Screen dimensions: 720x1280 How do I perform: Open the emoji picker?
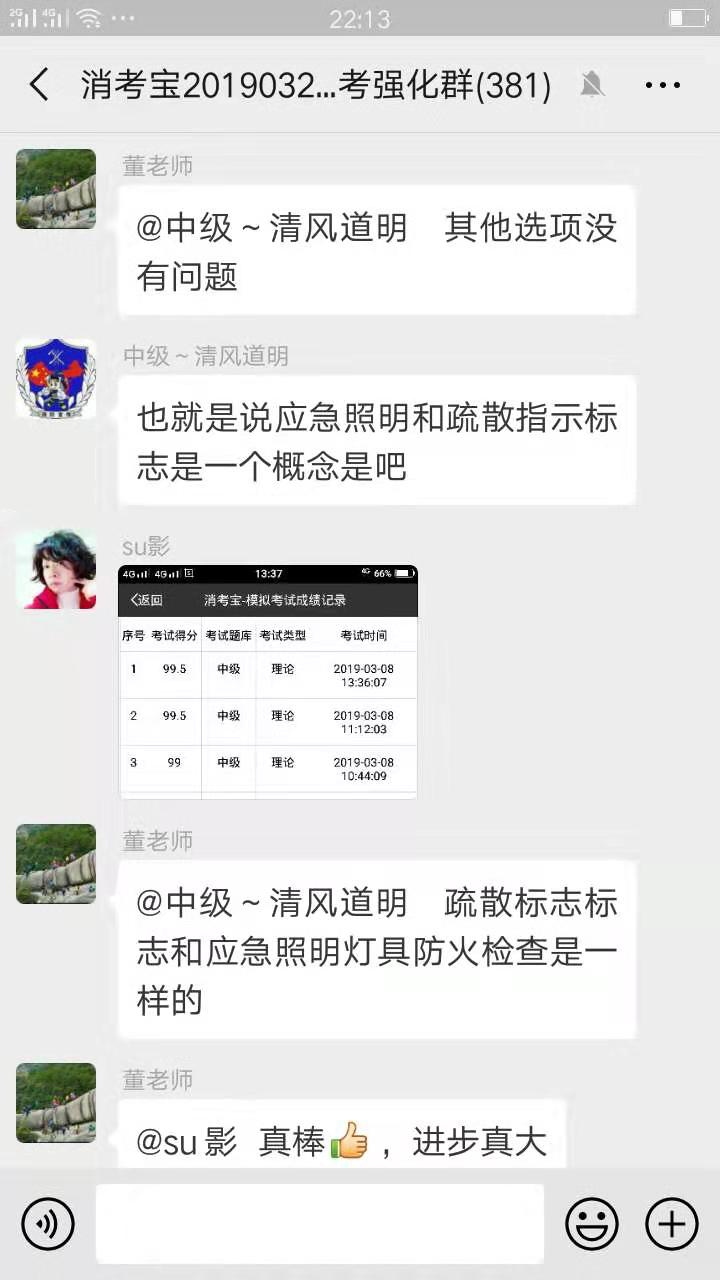click(x=592, y=1223)
